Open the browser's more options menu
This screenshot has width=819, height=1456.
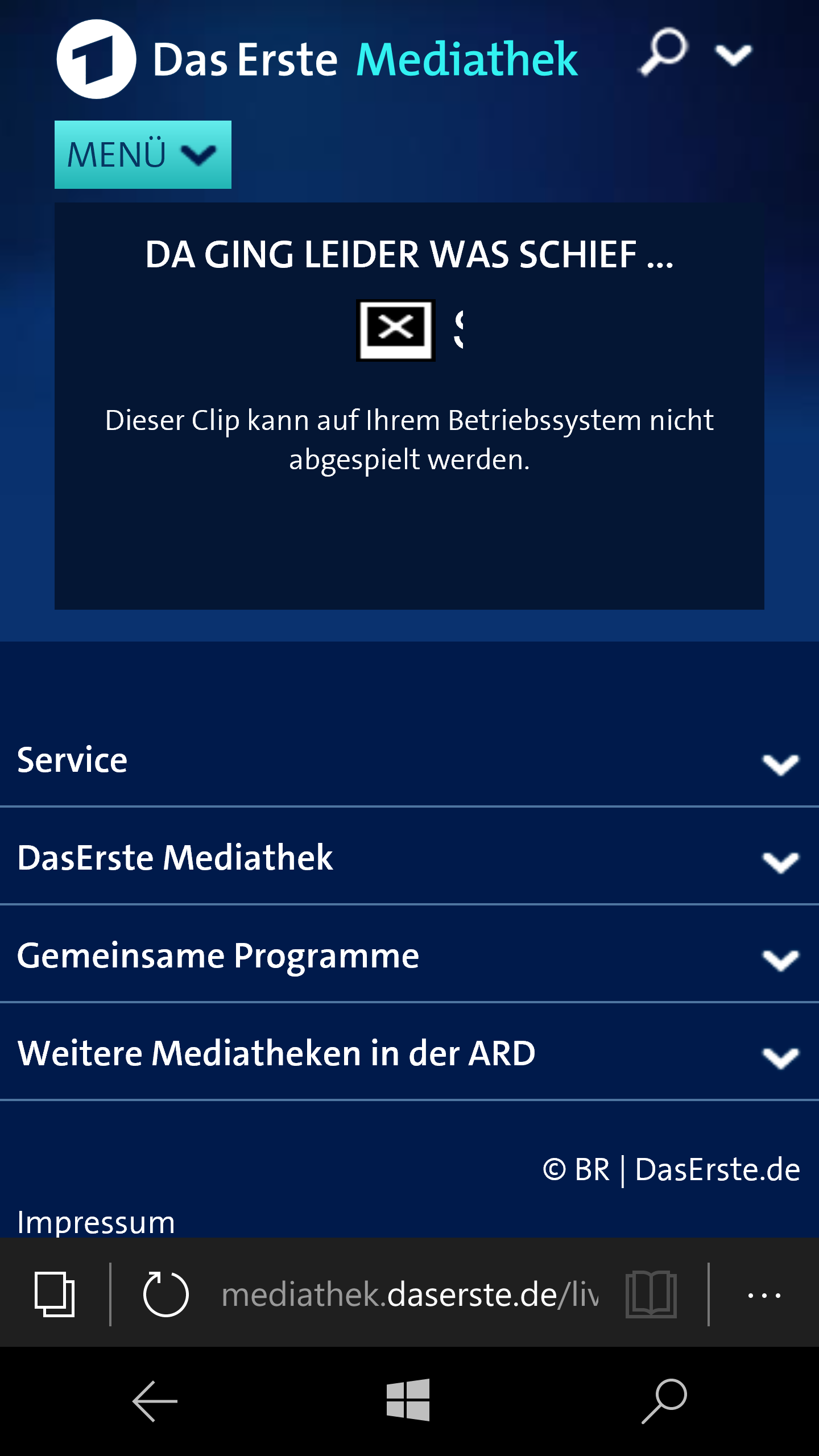pyautogui.click(x=764, y=1295)
